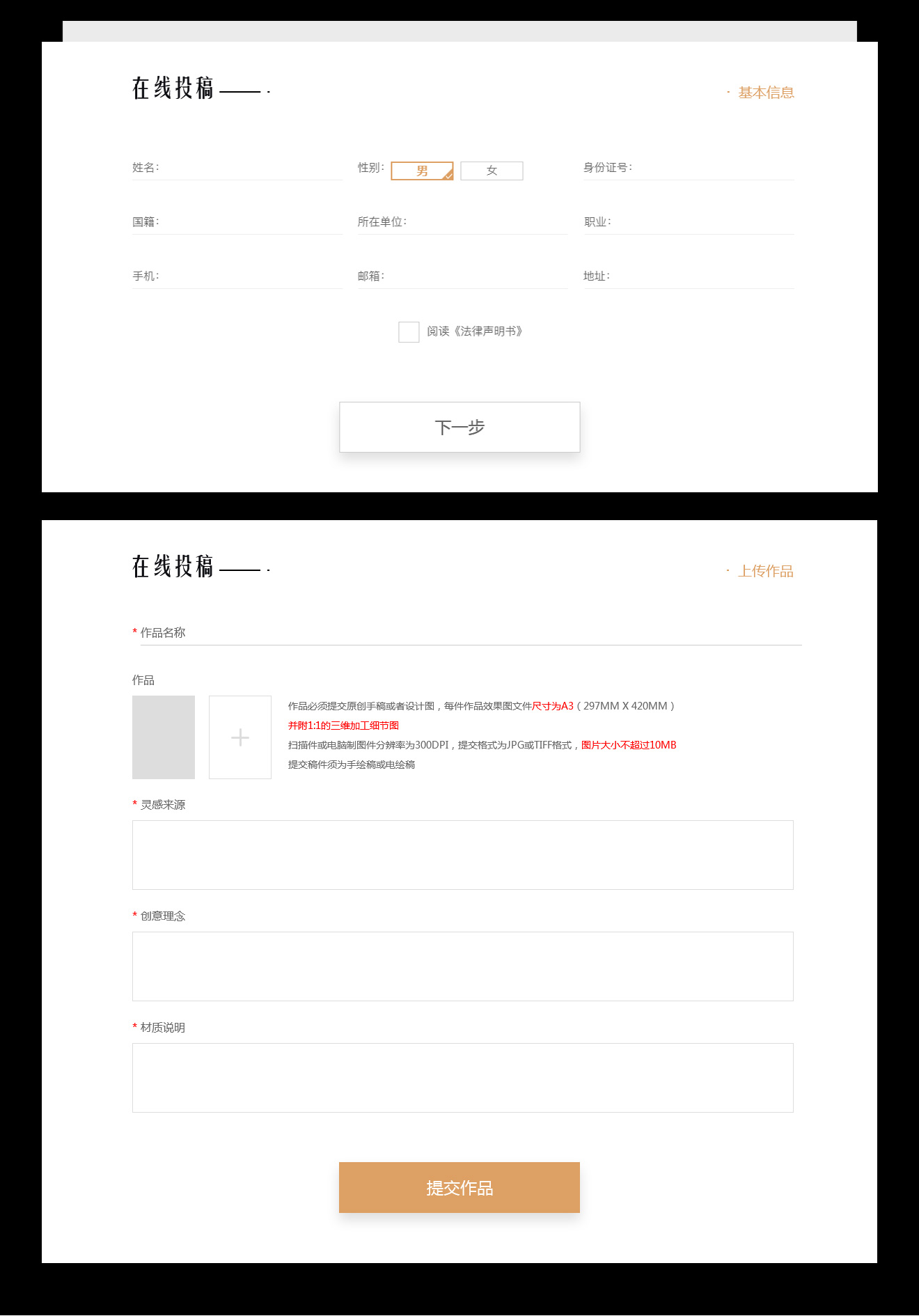This screenshot has width=919, height=1316.
Task: Check the 阅读《法律声明书》 checkbox
Action: click(409, 332)
